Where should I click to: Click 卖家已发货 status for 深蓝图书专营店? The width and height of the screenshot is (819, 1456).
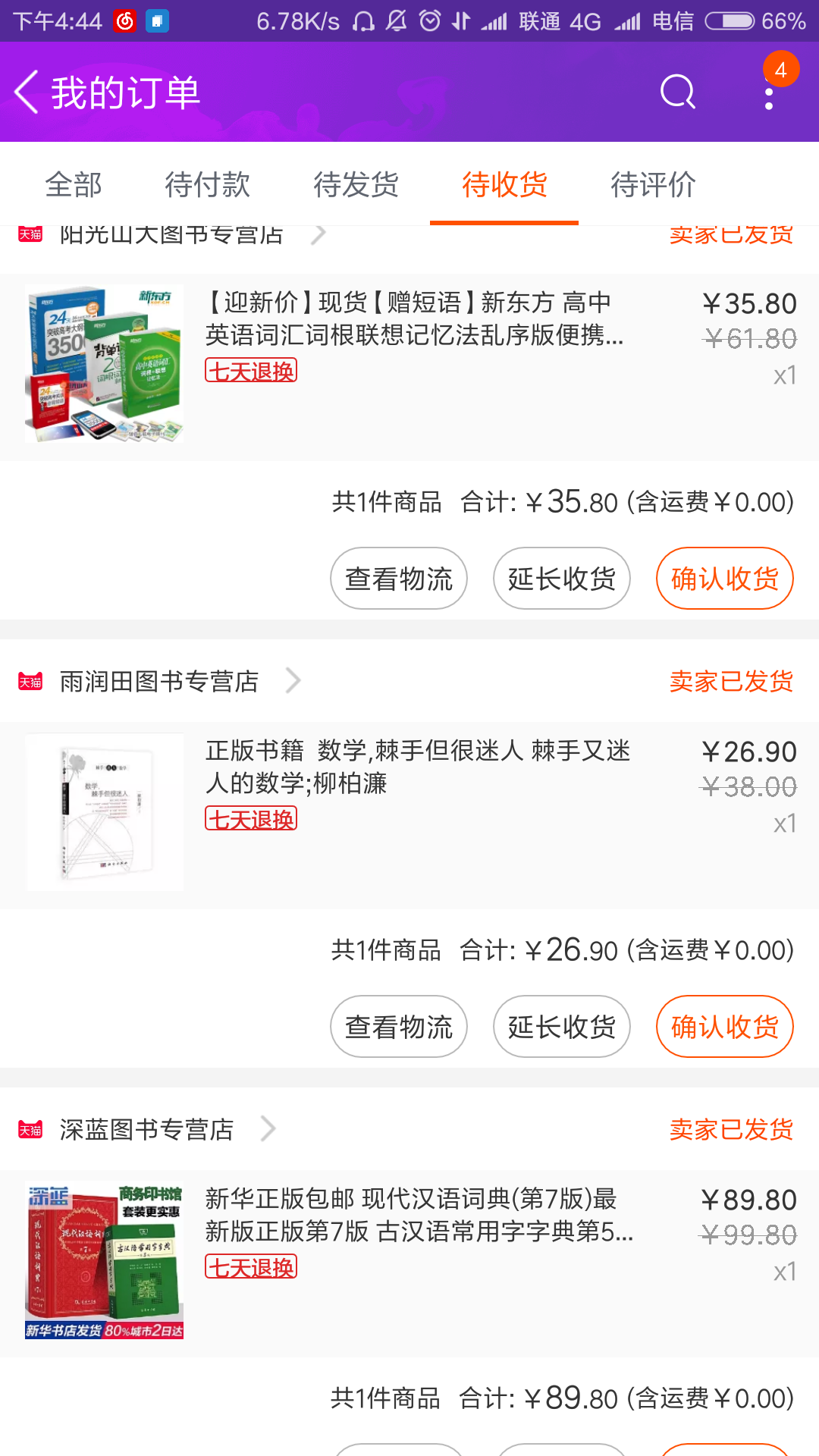733,1129
